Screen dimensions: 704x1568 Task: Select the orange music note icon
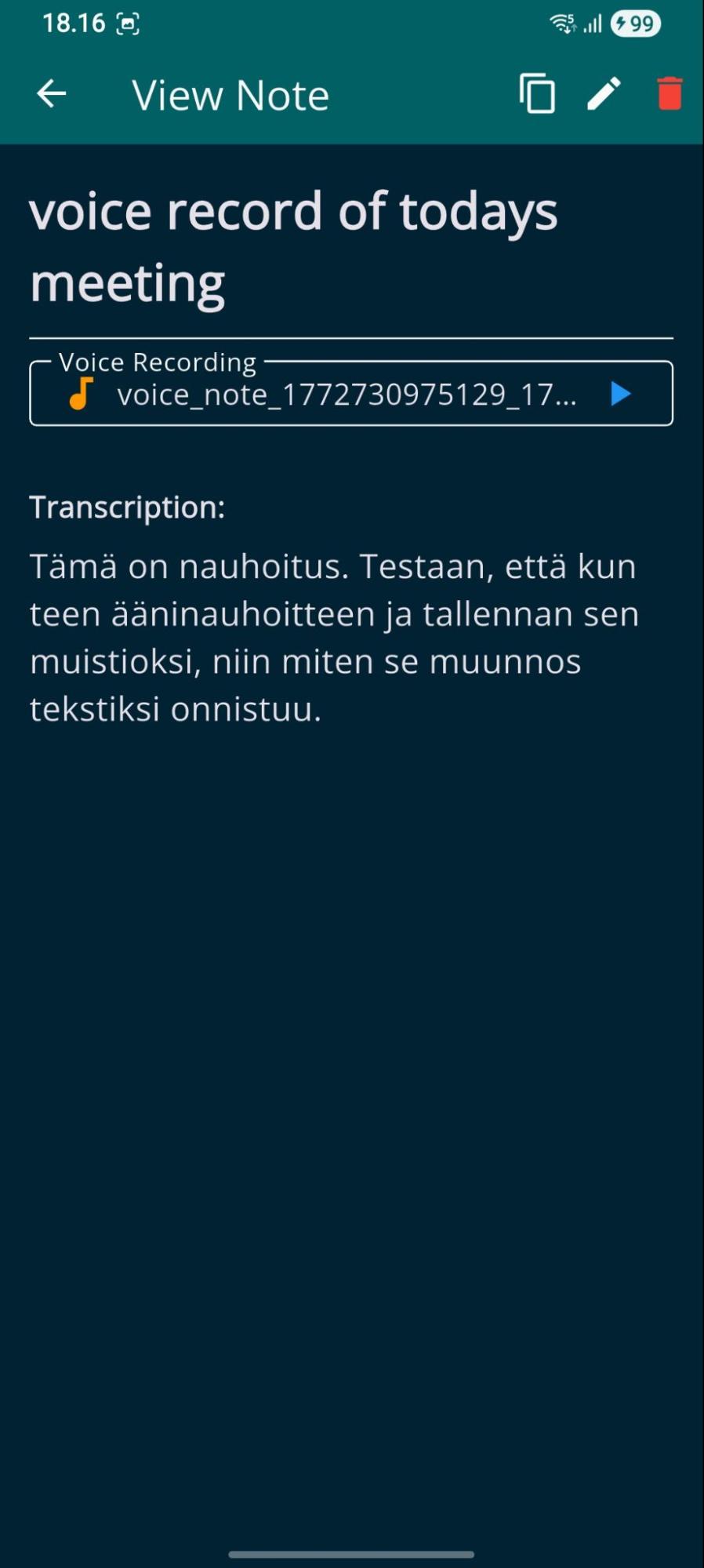coord(81,395)
